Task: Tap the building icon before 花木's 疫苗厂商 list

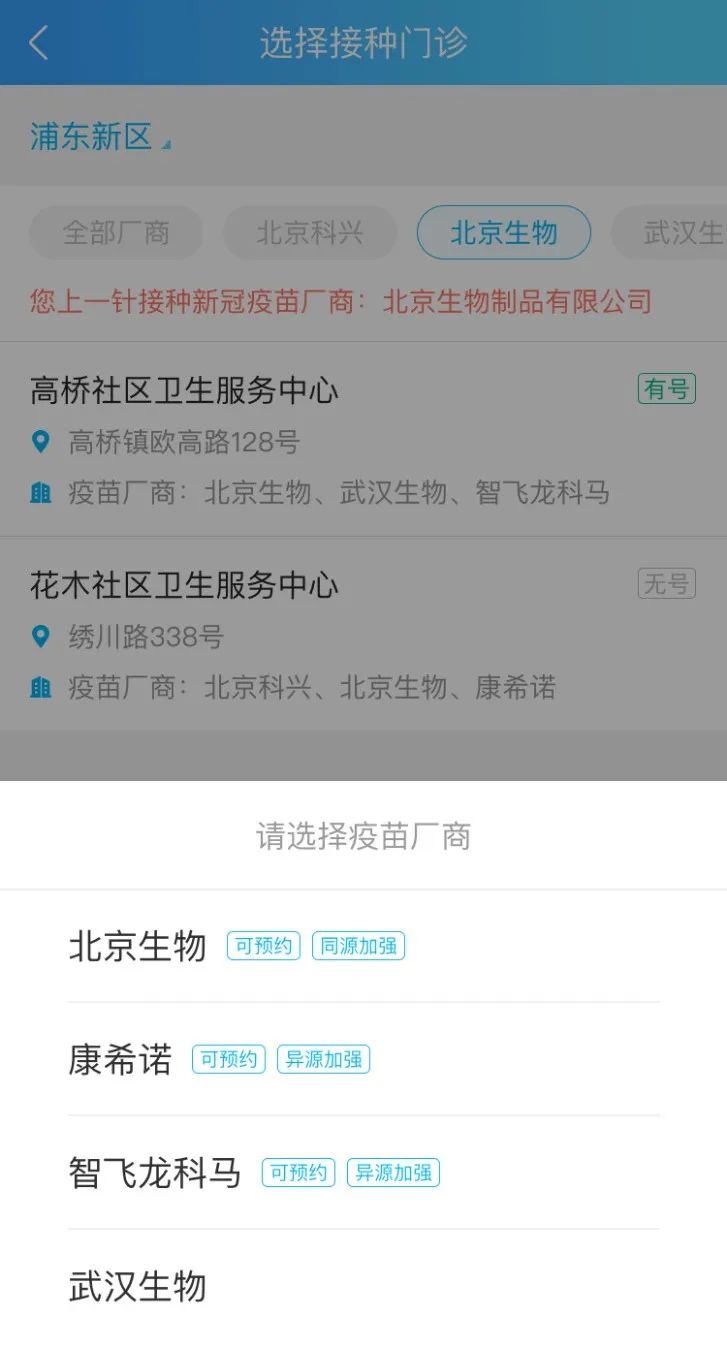Action: click(x=41, y=687)
